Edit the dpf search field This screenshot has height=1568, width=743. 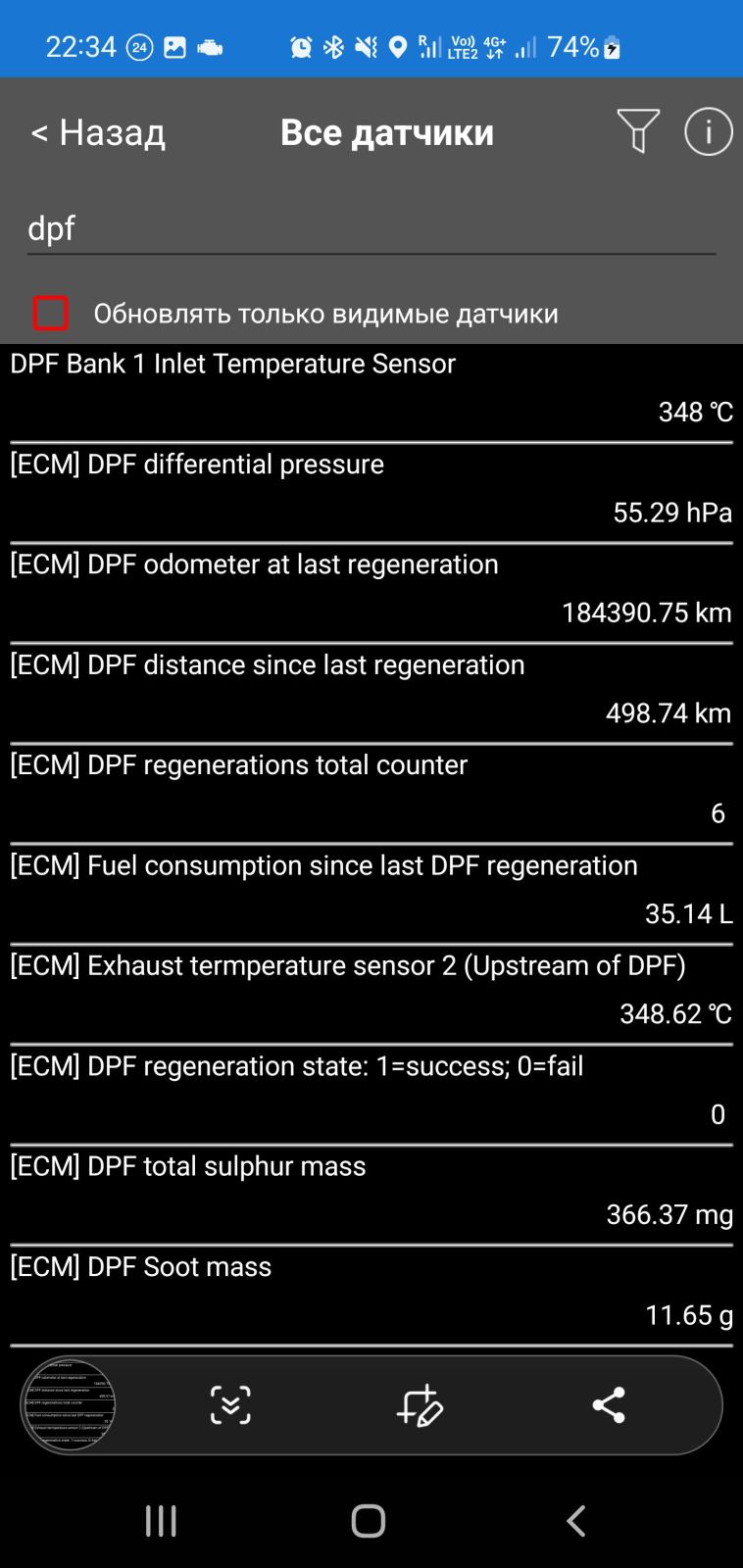(x=371, y=229)
